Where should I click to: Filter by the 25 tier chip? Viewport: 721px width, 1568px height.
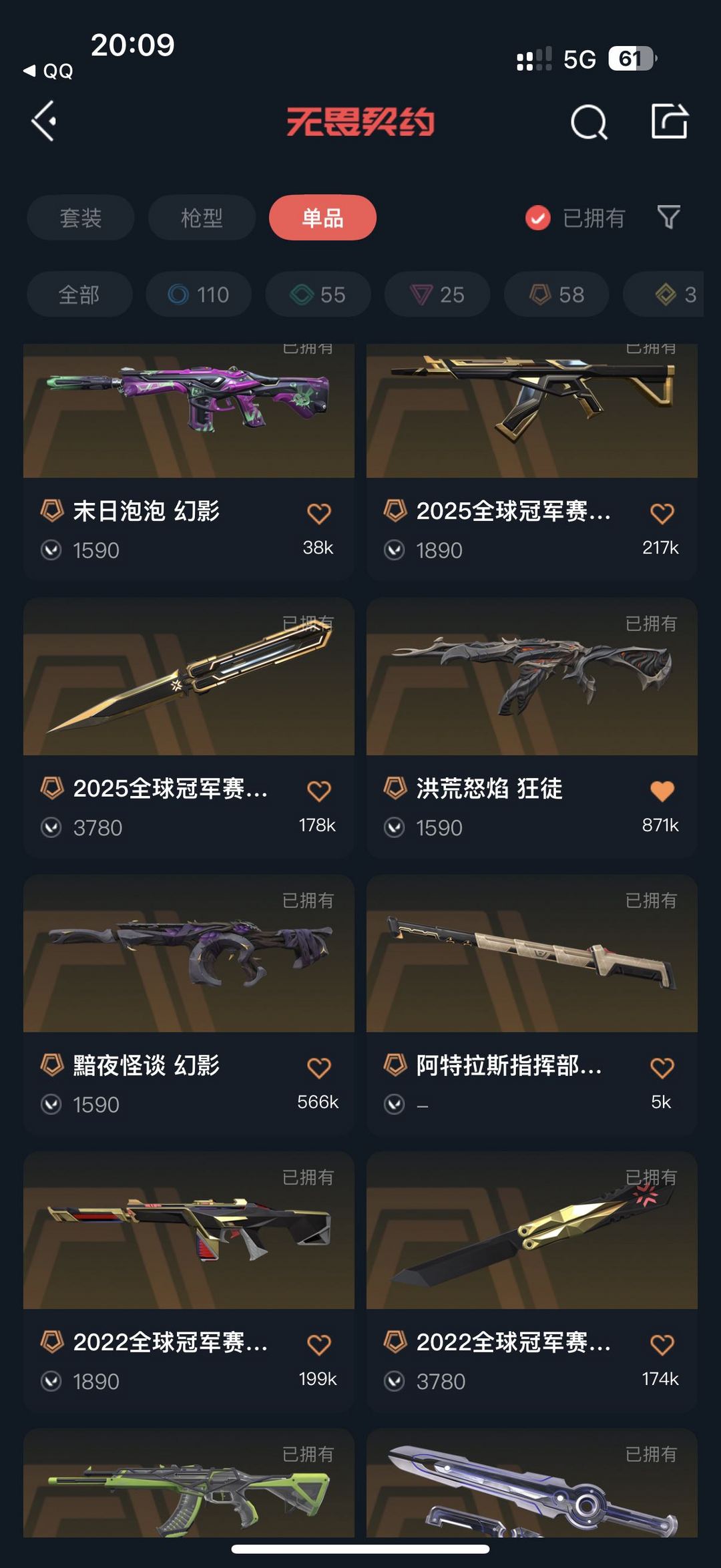click(437, 295)
